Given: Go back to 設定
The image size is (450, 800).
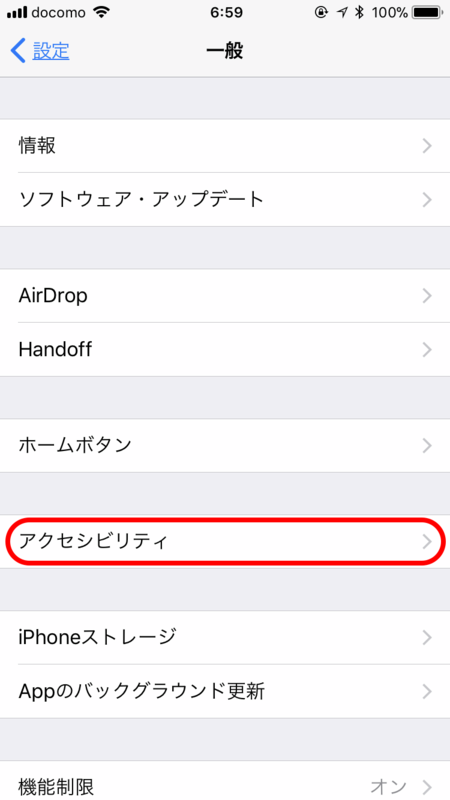Looking at the screenshot, I should (x=40, y=51).
